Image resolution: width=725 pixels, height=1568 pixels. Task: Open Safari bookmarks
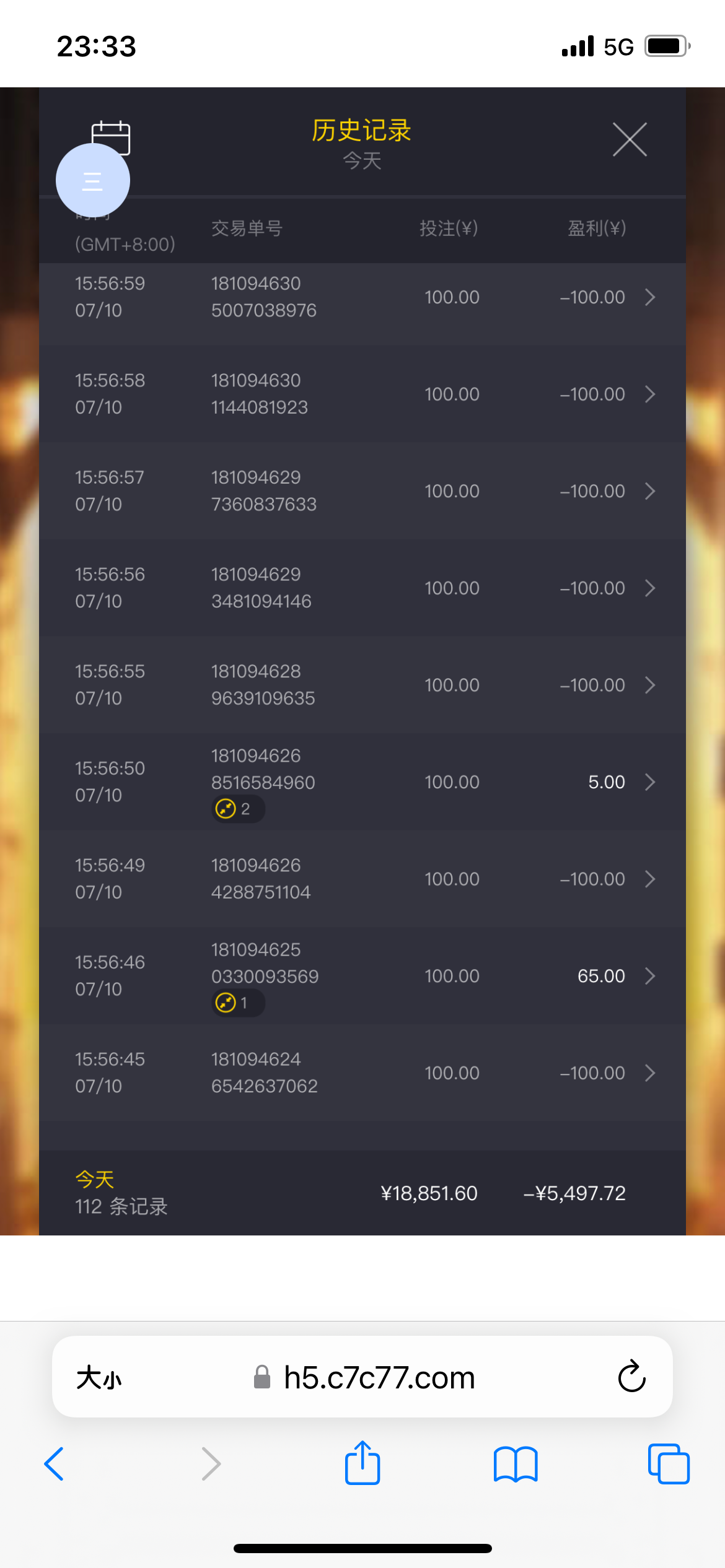point(516,1464)
